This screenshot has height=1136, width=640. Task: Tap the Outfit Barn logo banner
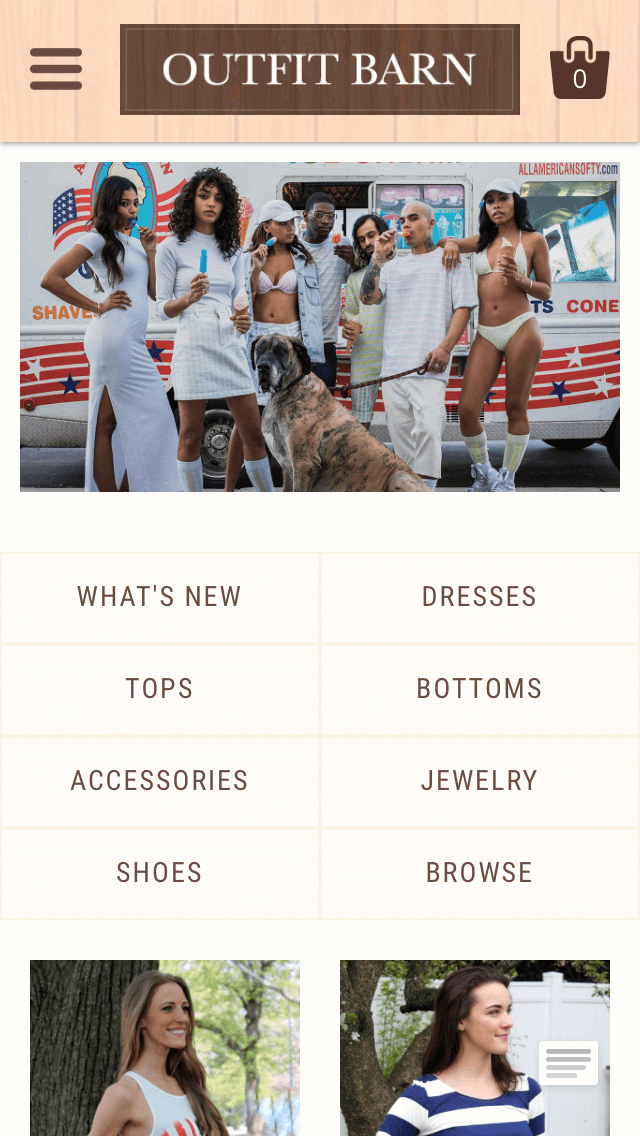320,70
